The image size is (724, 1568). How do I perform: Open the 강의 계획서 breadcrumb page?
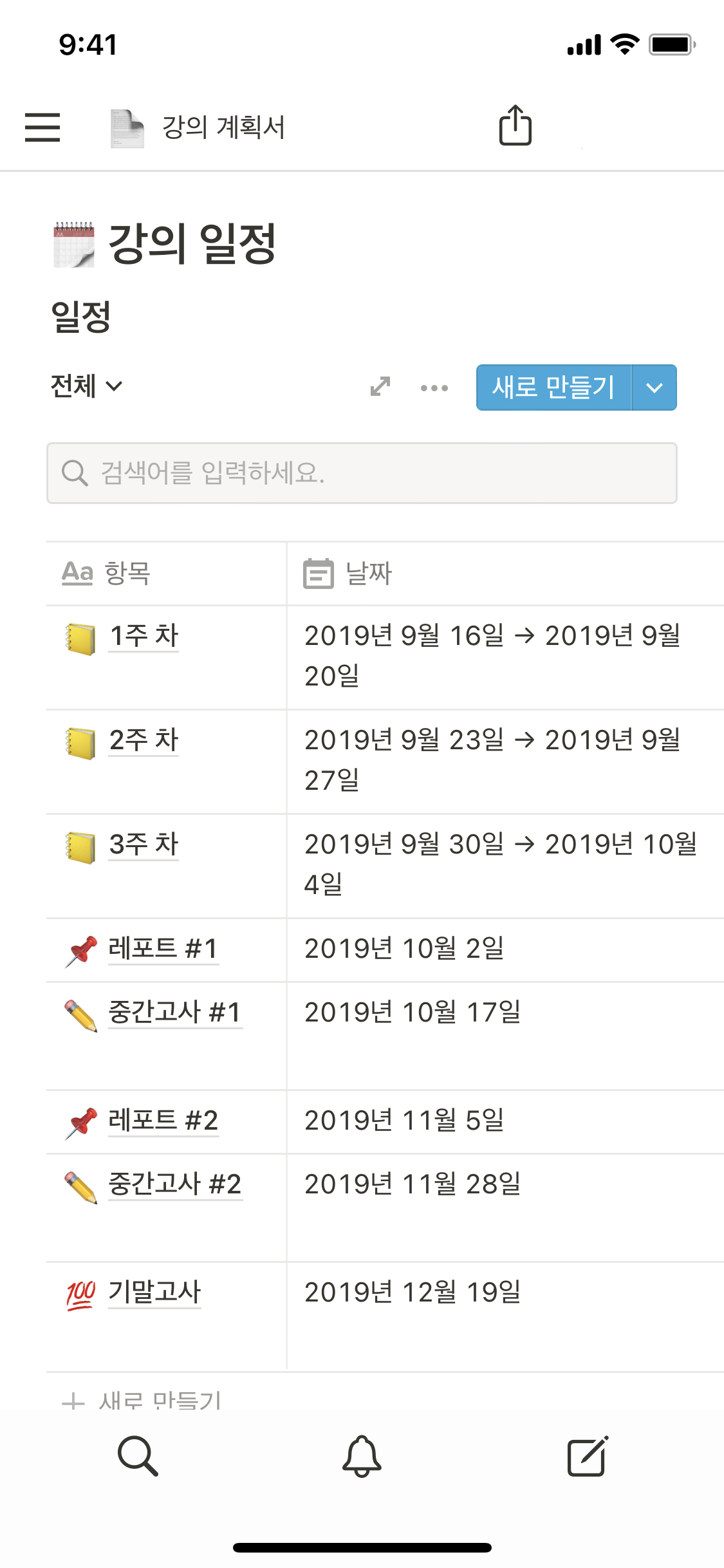click(222, 127)
